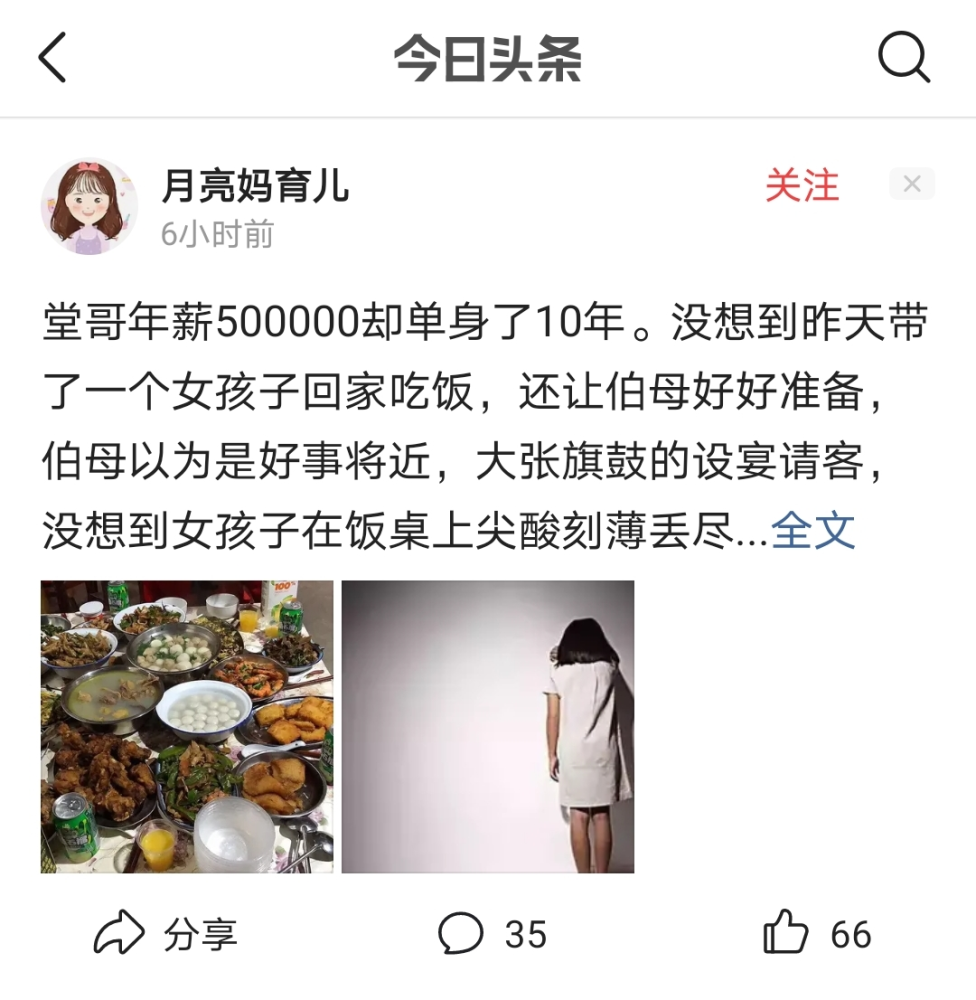This screenshot has width=976, height=1000.
Task: Open 月亮妈育儿 profile avatar
Action: point(89,206)
